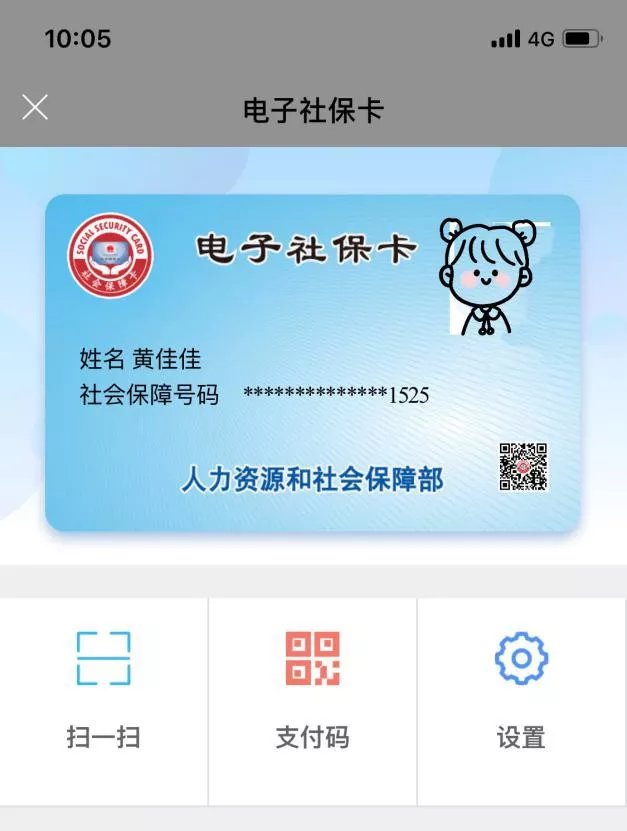627x831 pixels.
Task: Open the 扫一扫 scanner
Action: point(104,690)
